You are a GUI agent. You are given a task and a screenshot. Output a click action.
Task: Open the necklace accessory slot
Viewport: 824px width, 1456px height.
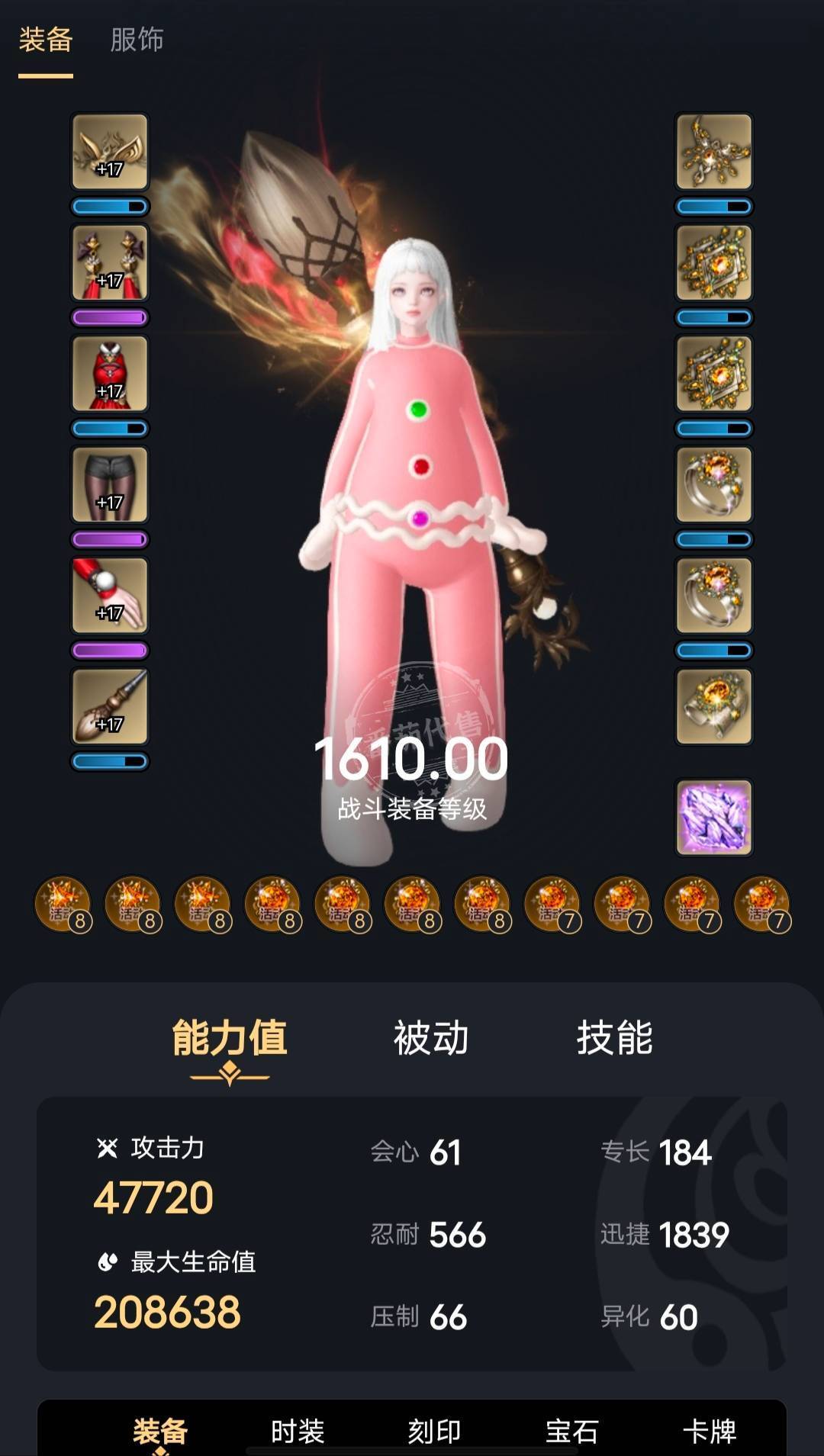tap(714, 152)
